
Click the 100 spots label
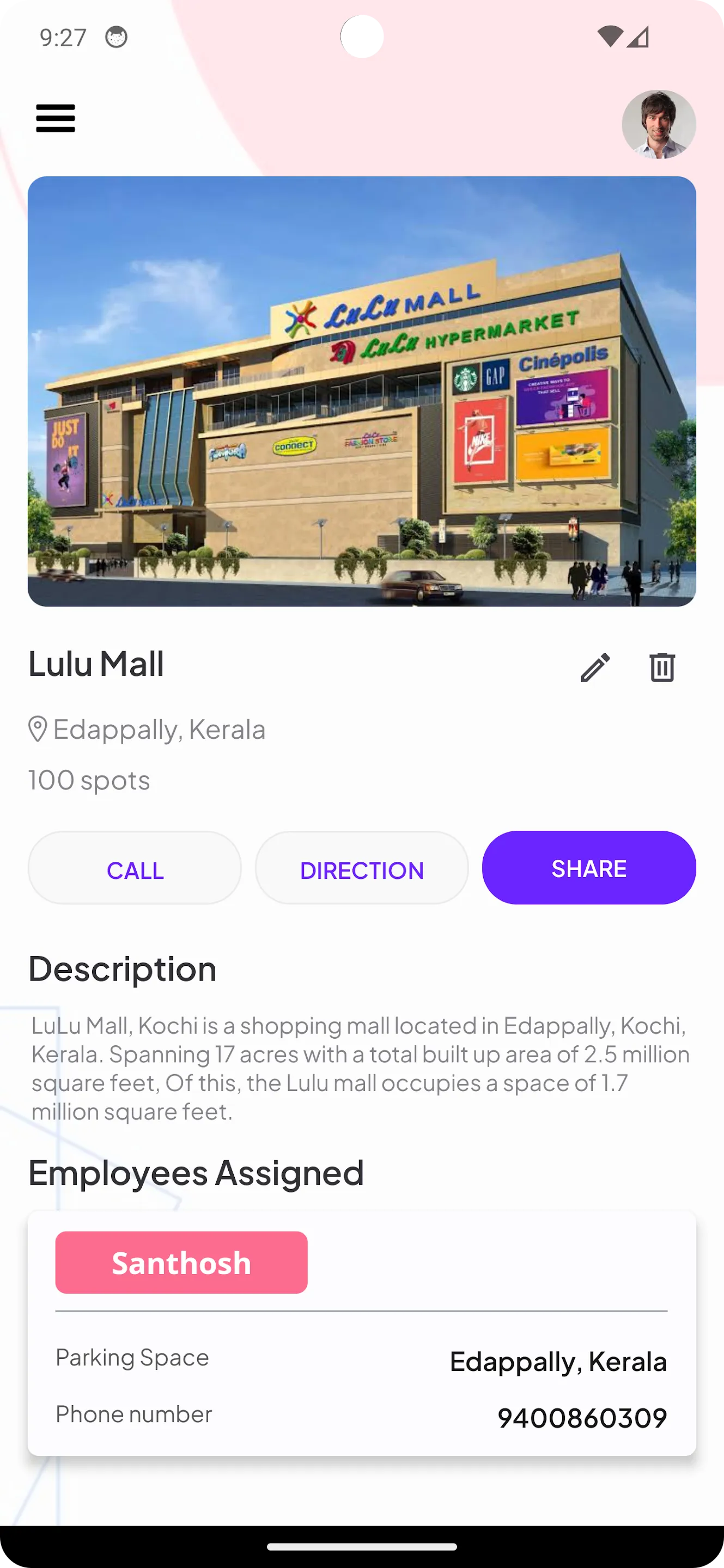(x=88, y=780)
